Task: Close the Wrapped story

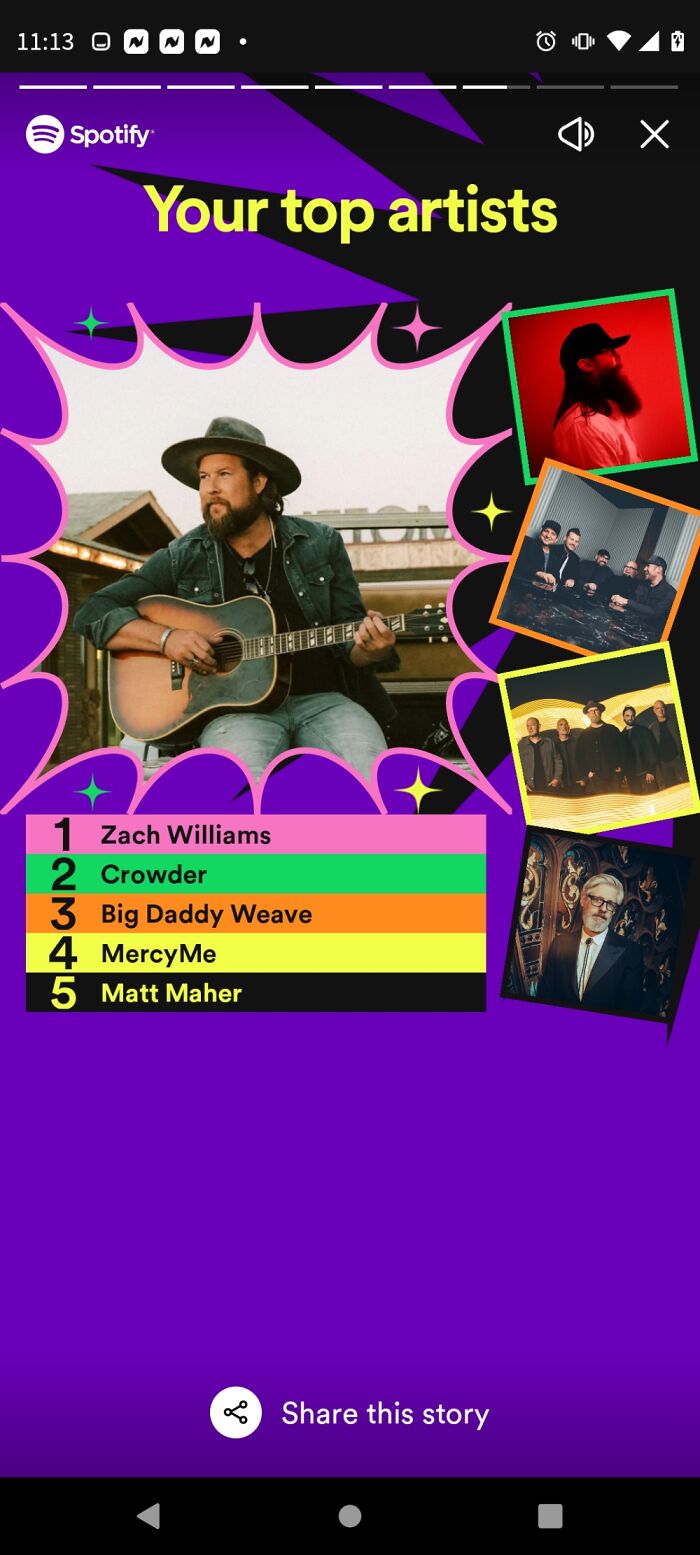Action: pyautogui.click(x=654, y=134)
